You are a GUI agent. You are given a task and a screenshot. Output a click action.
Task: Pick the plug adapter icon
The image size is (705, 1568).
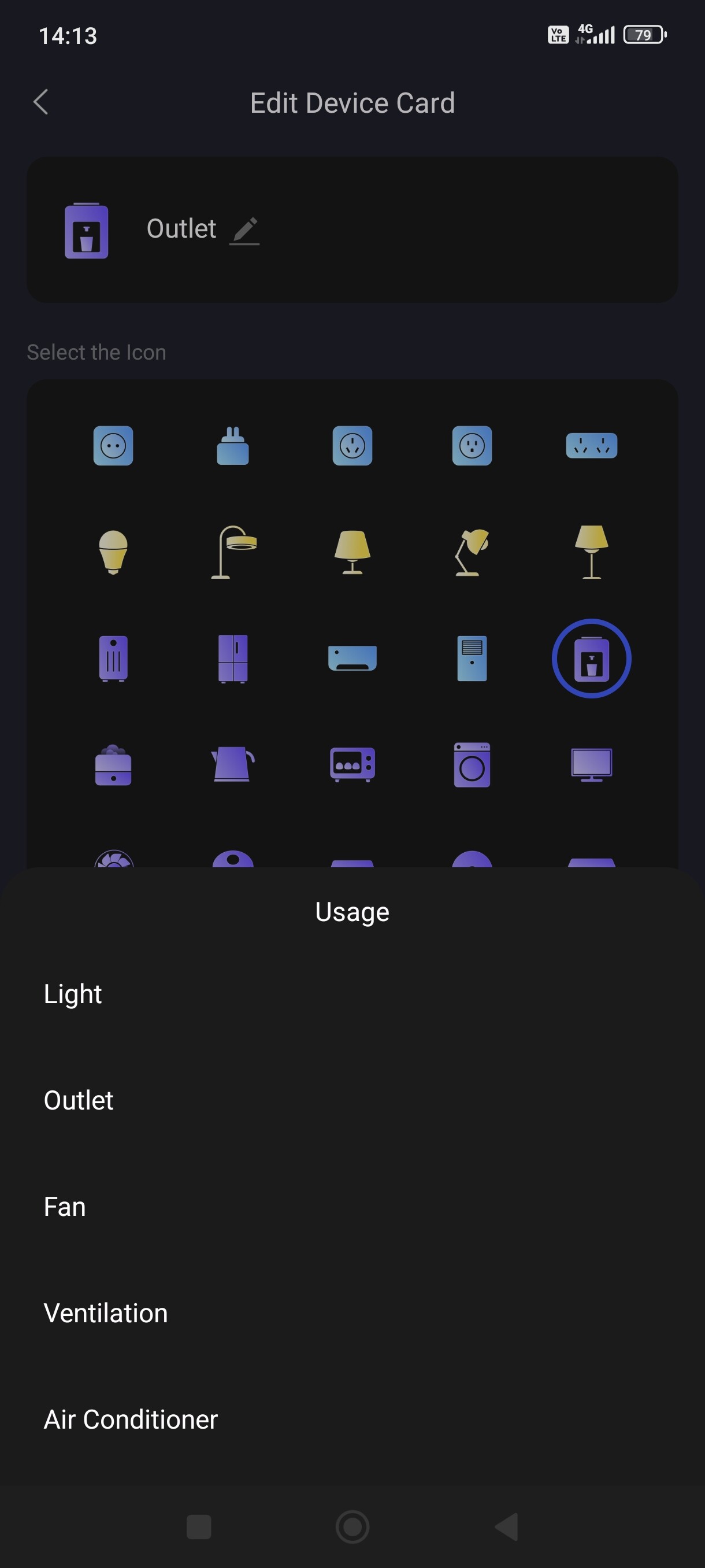pos(232,446)
